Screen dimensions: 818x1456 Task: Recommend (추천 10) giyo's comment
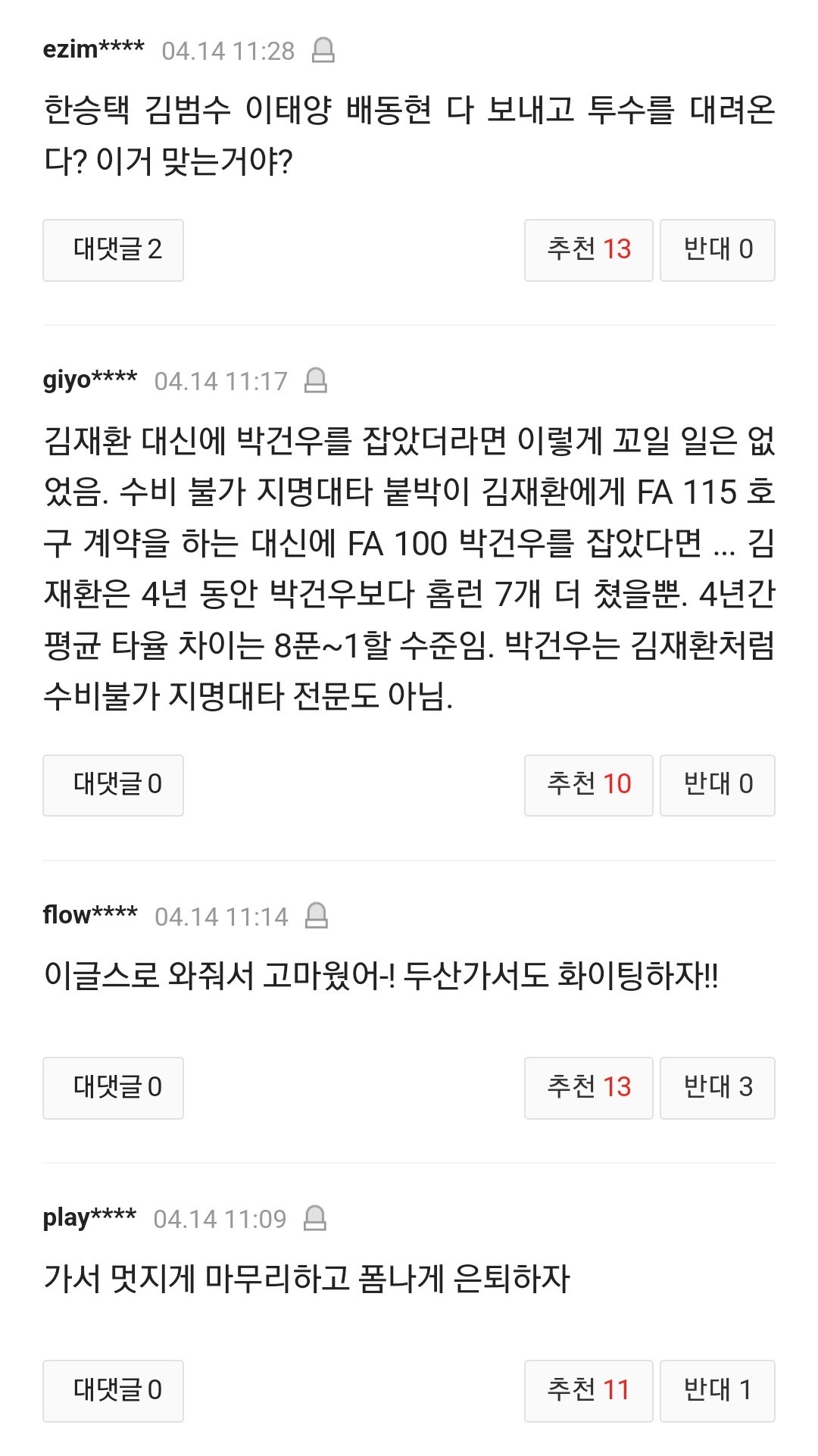pyautogui.click(x=589, y=785)
